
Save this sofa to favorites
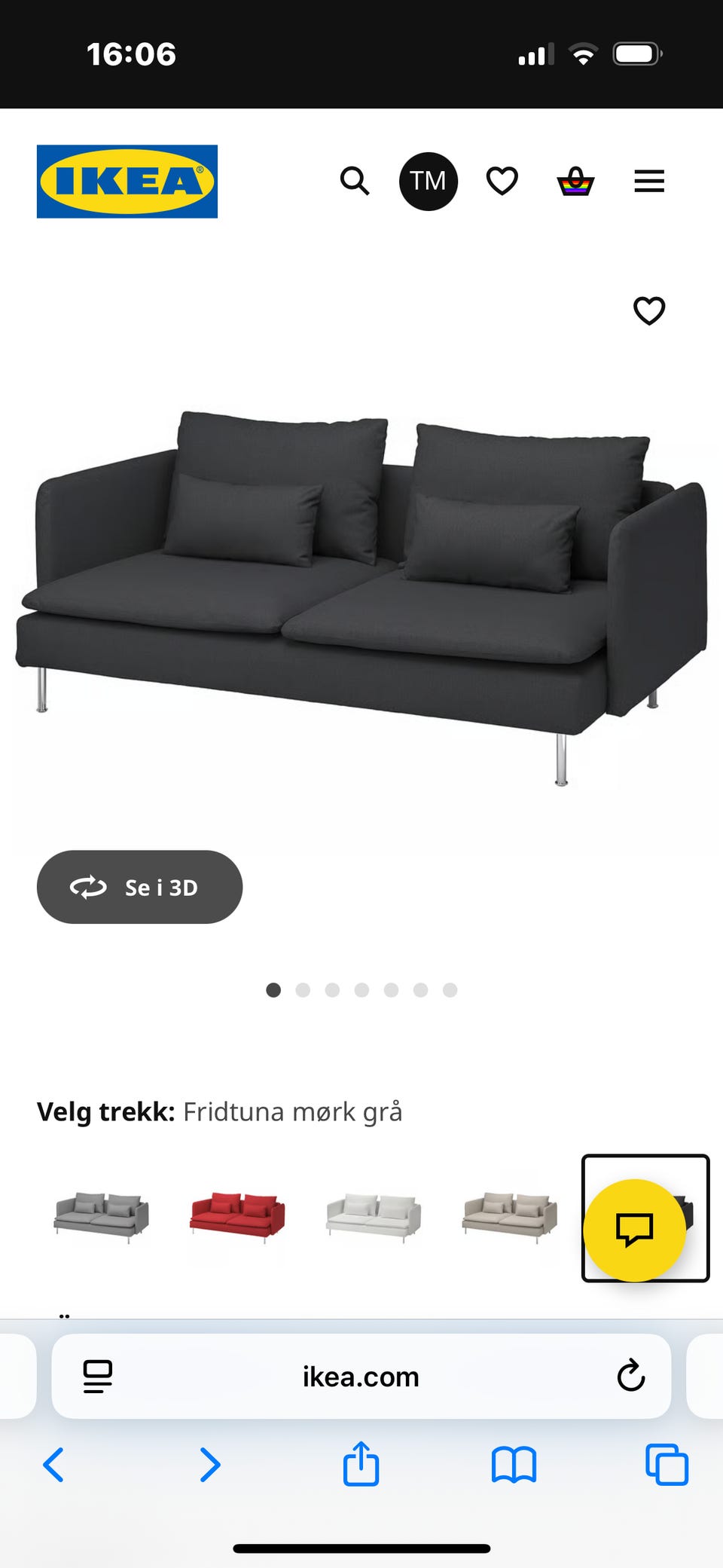[x=648, y=310]
